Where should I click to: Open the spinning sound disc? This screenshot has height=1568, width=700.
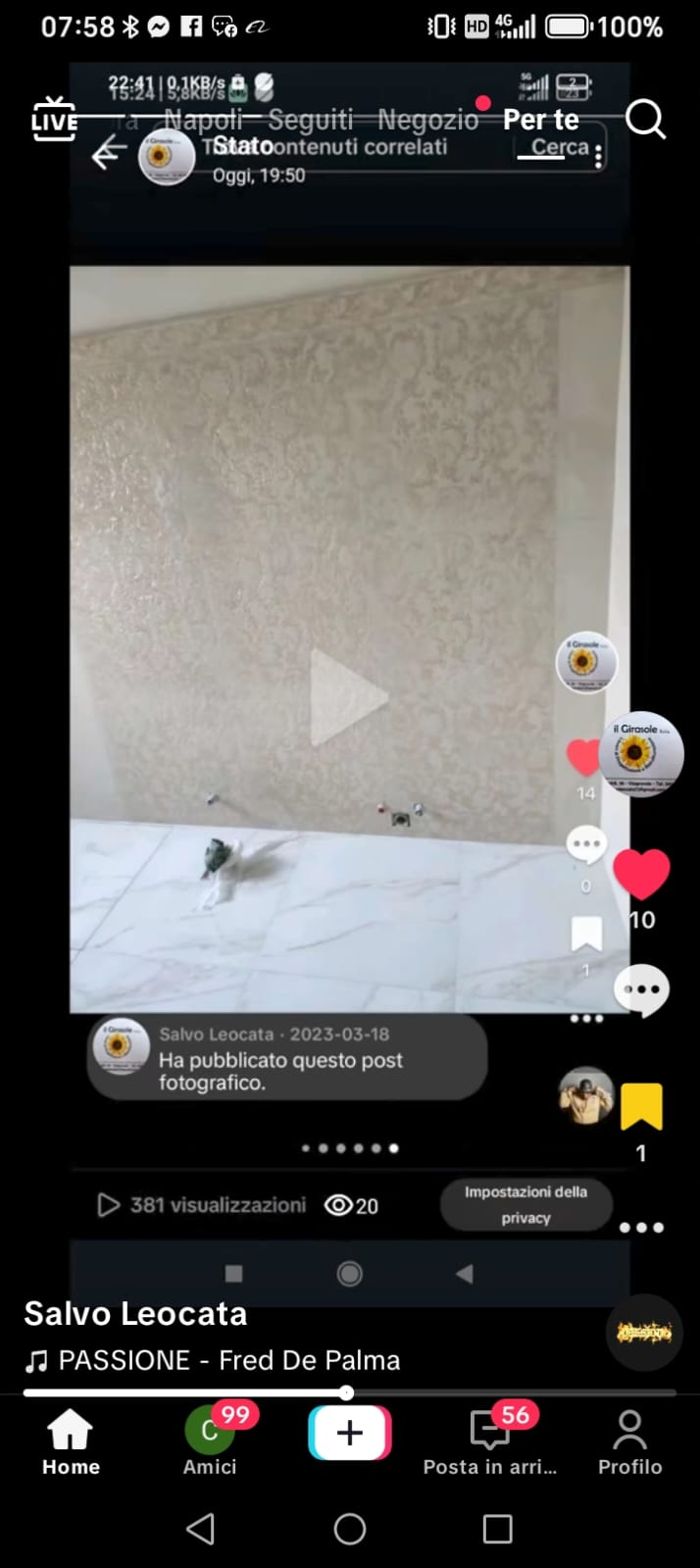643,1332
